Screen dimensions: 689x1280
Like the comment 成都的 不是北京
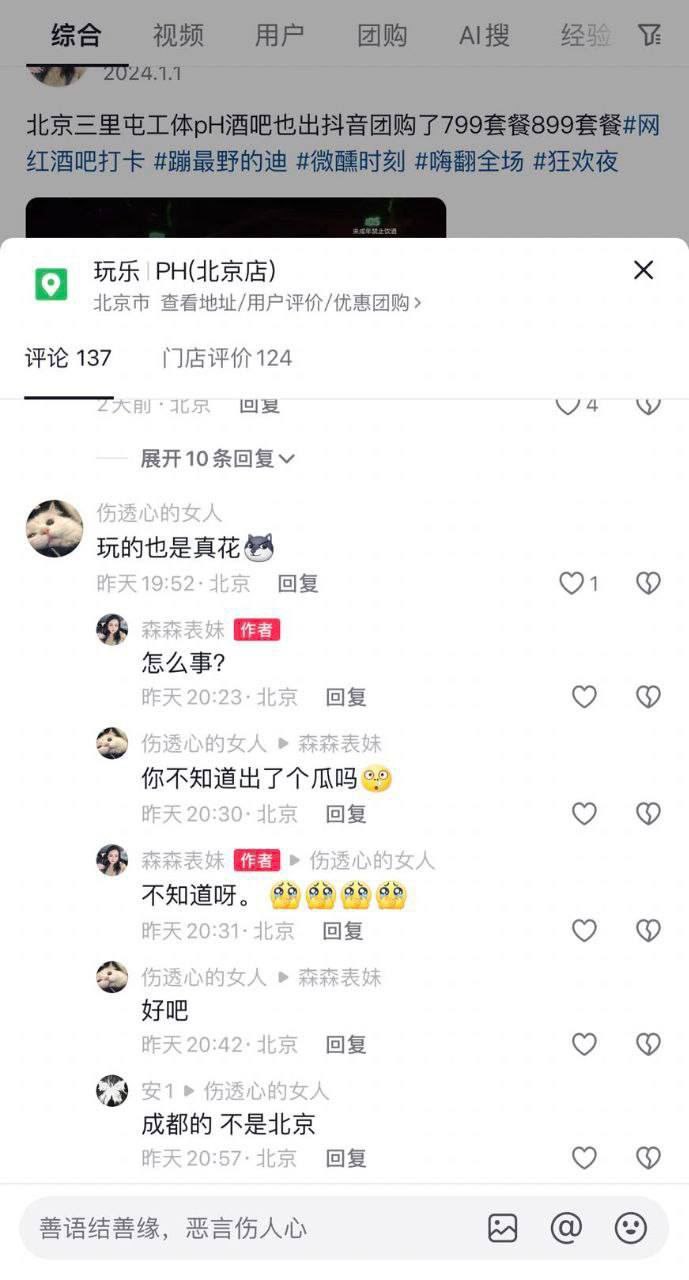pos(584,1158)
